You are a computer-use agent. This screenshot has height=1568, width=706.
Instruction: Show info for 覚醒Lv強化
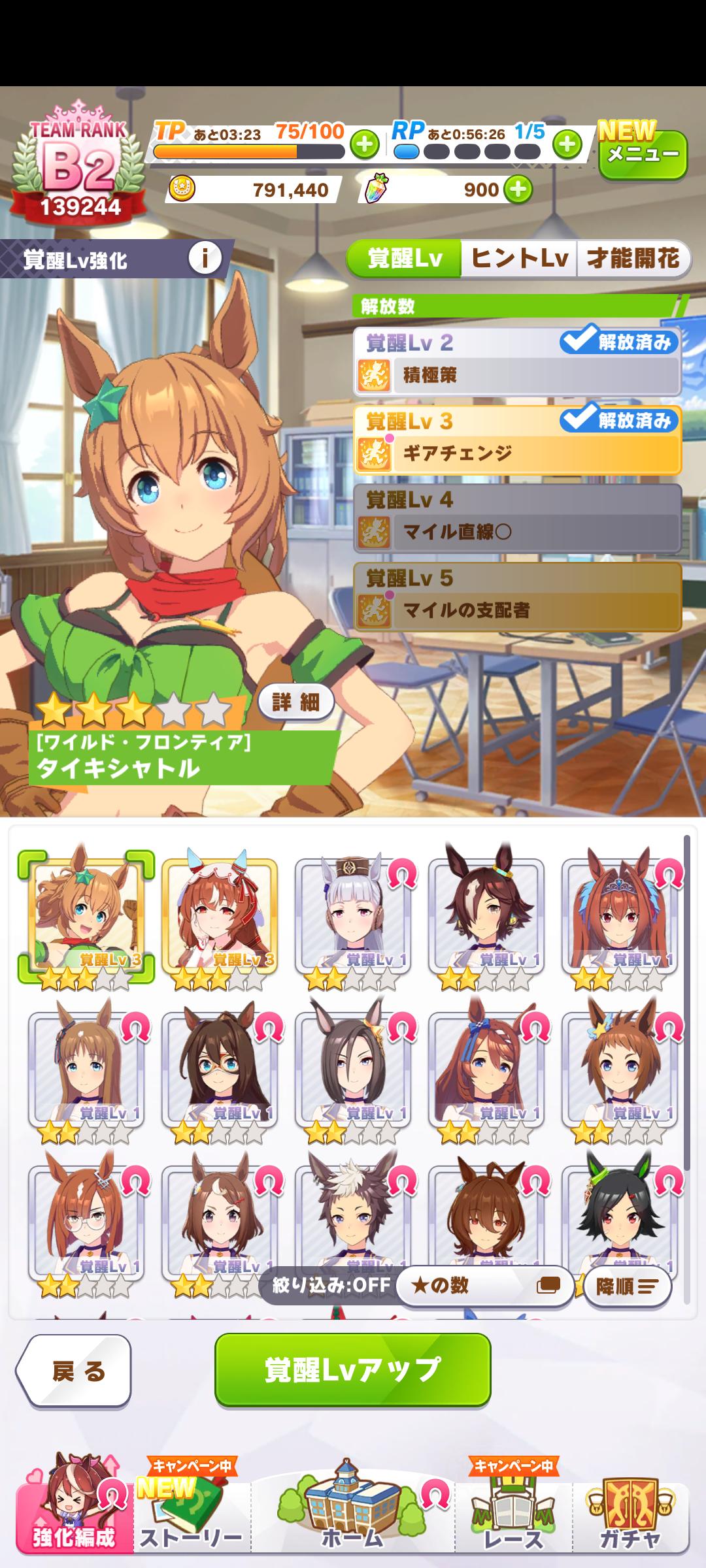tap(204, 259)
